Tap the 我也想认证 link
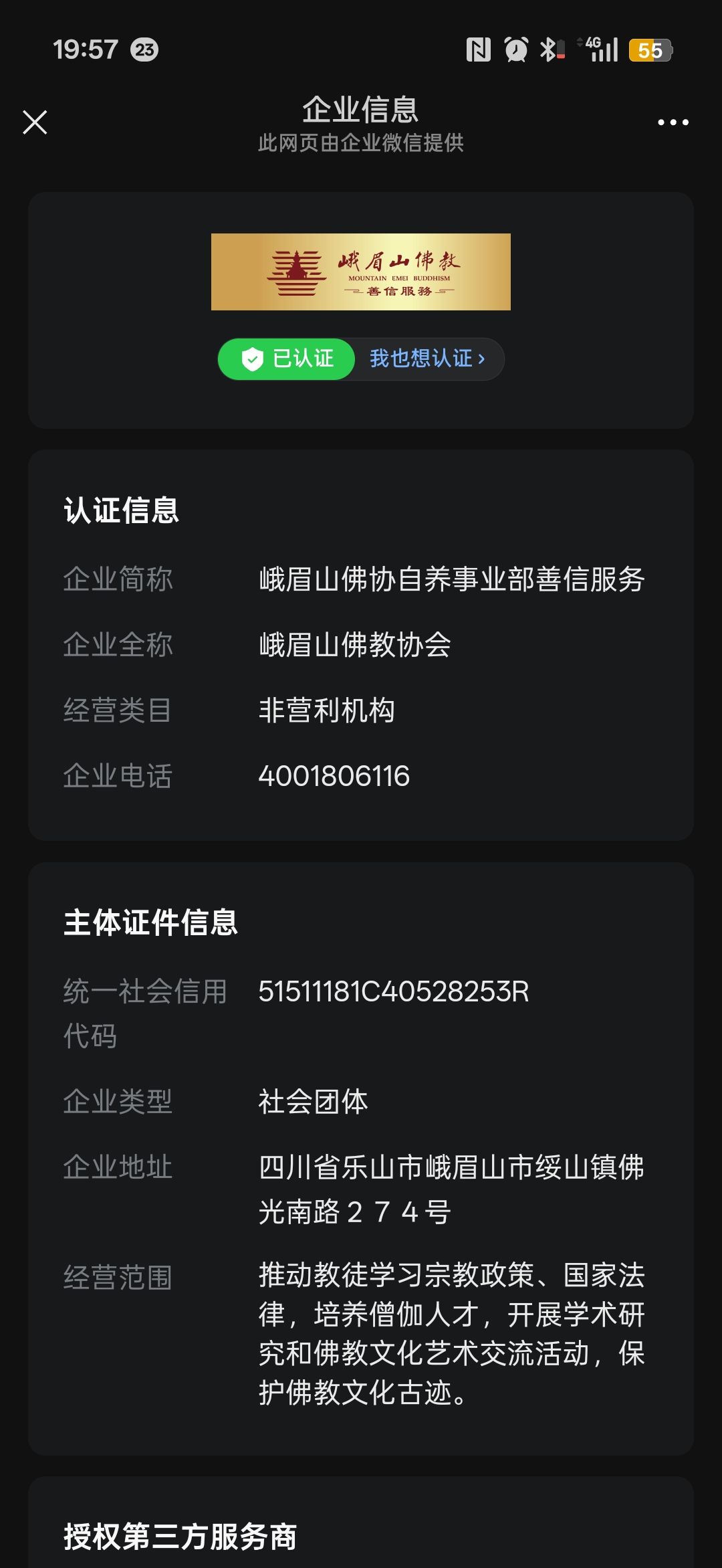Image resolution: width=722 pixels, height=1568 pixels. pos(427,359)
